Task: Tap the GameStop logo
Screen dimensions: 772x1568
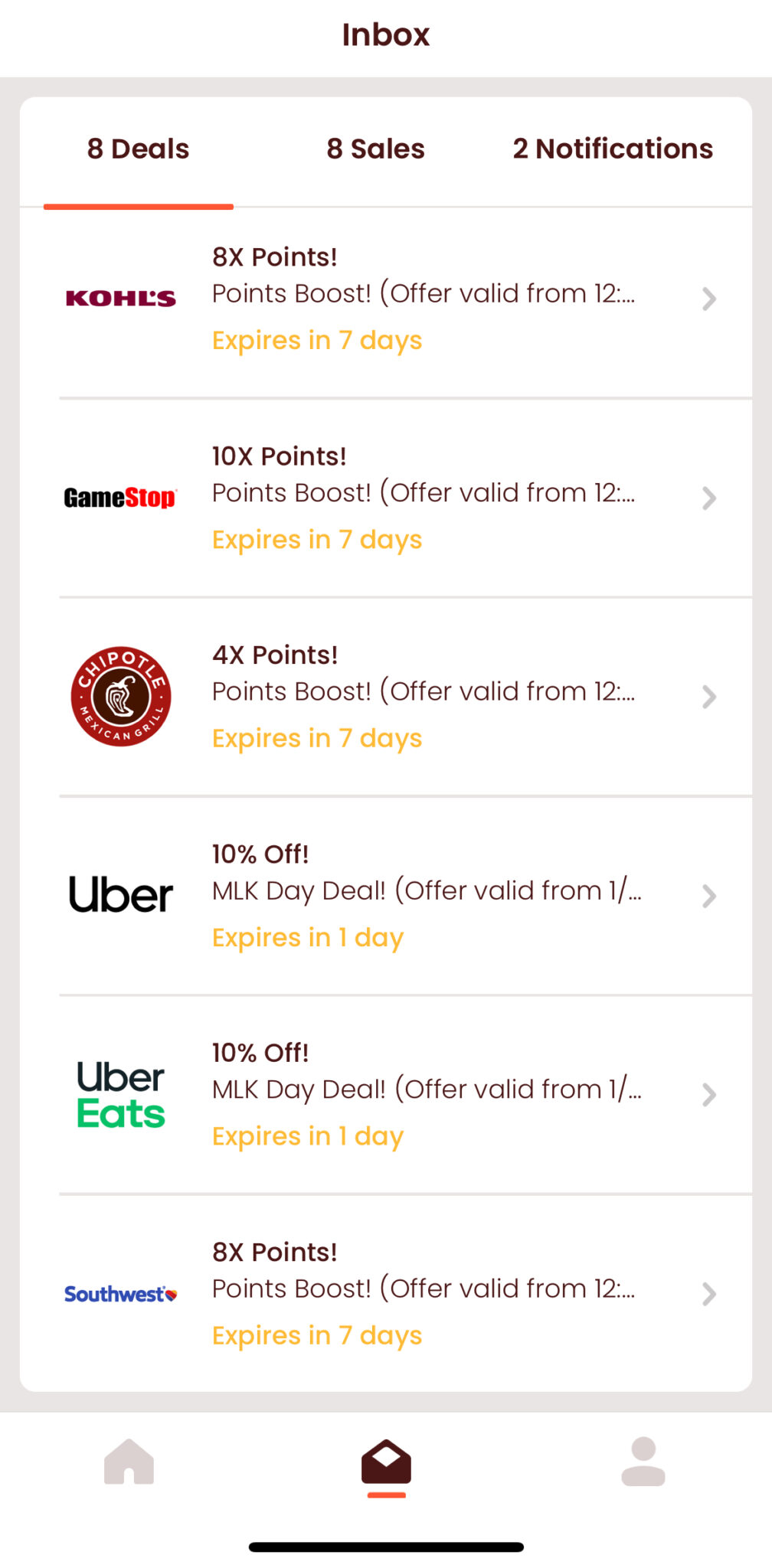Action: pos(119,498)
